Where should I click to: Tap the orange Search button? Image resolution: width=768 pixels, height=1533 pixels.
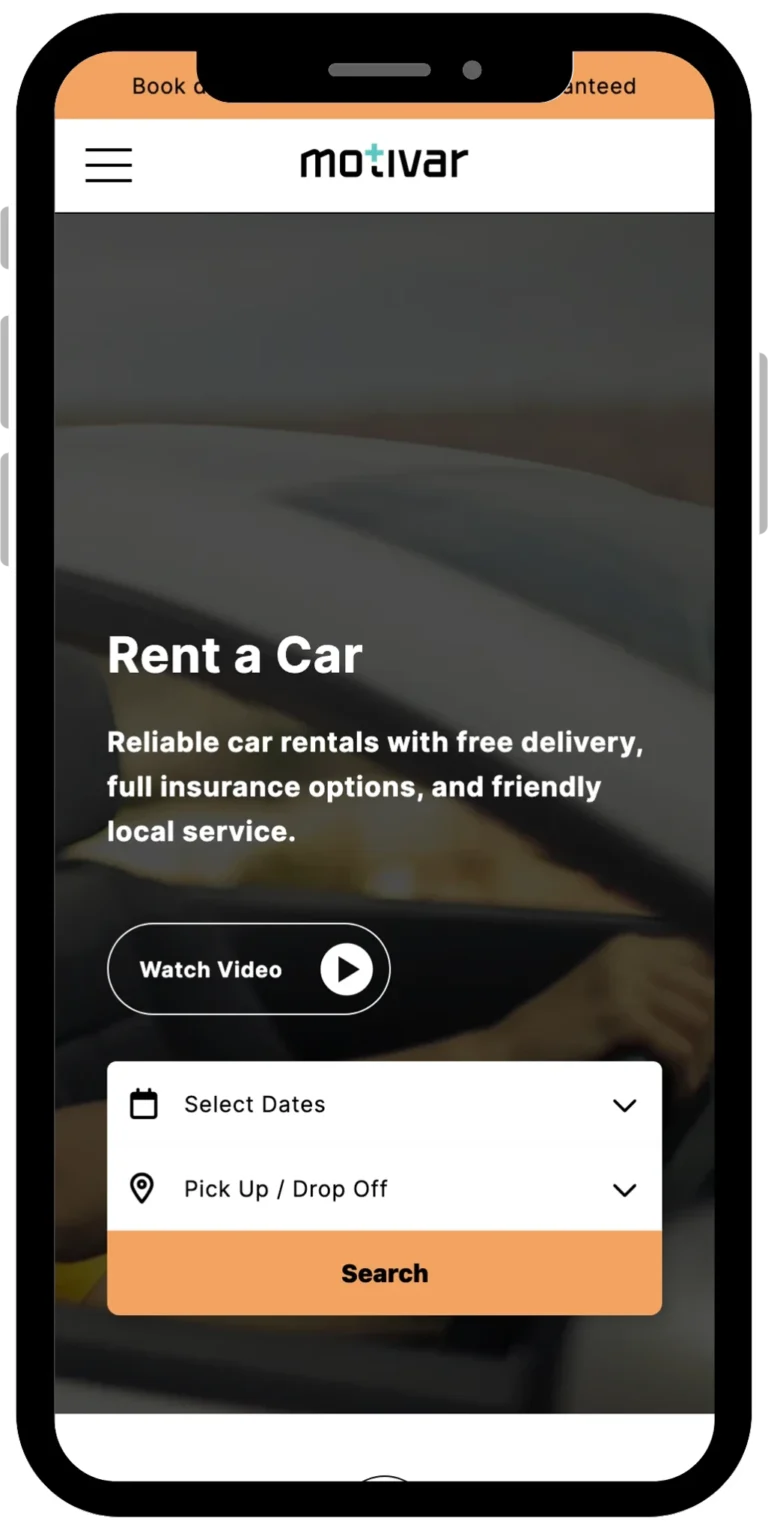(384, 1273)
